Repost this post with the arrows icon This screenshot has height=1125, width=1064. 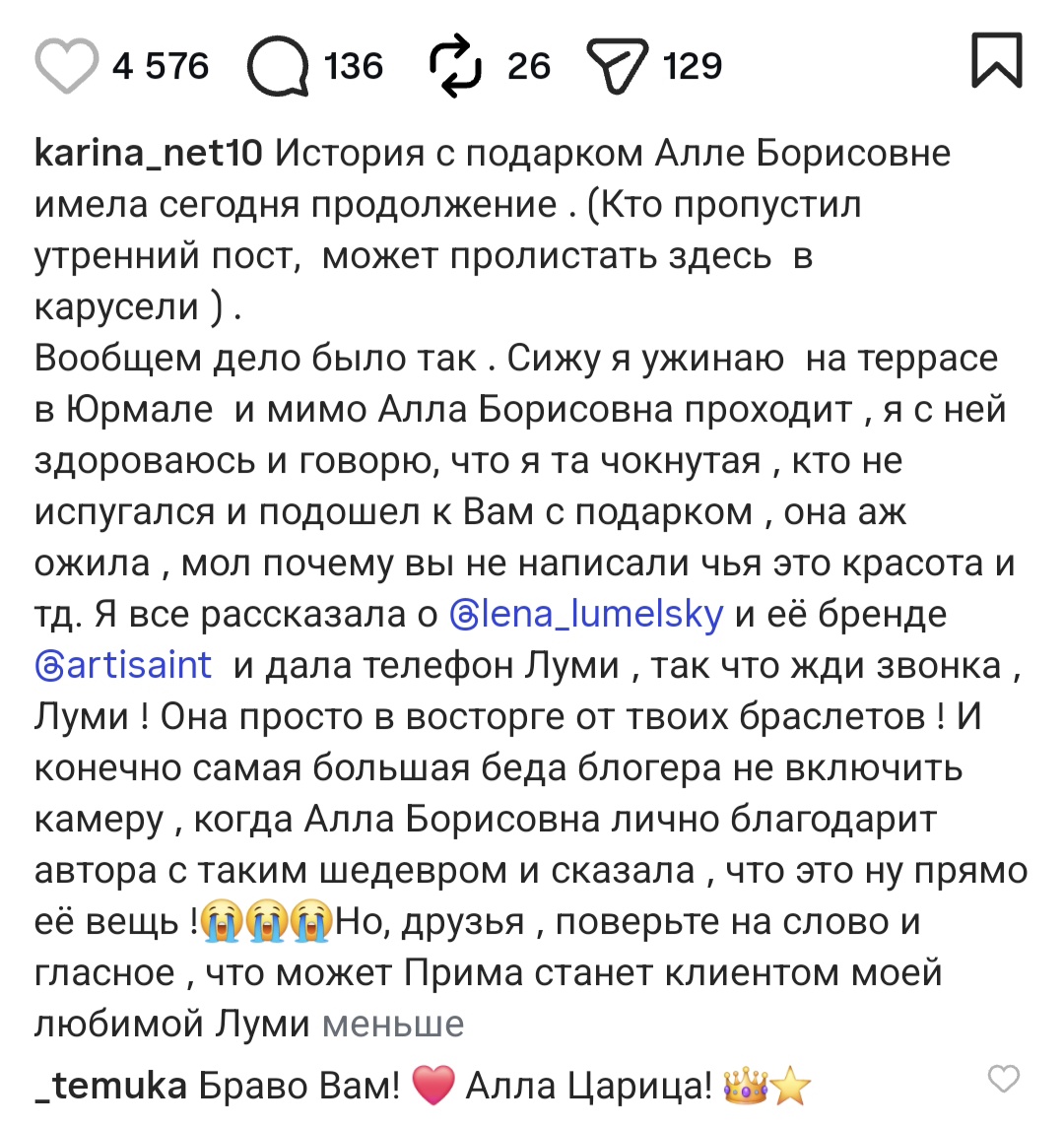click(455, 66)
